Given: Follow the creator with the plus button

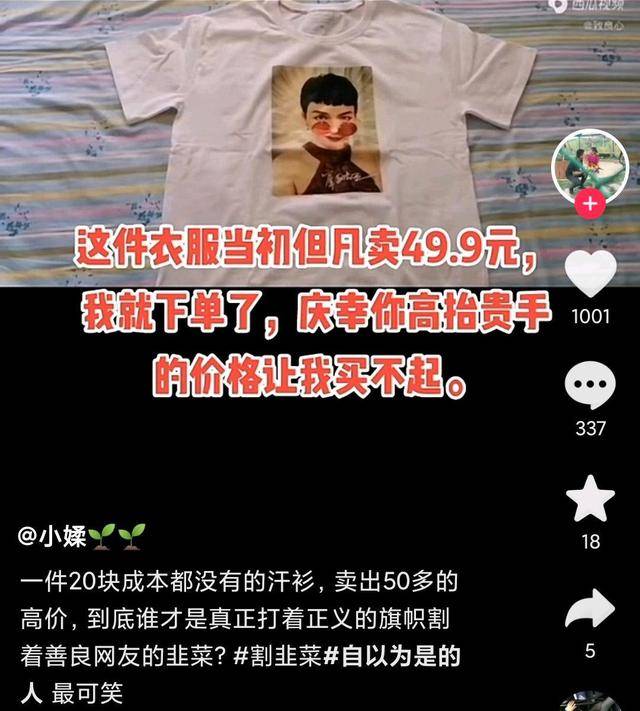Looking at the screenshot, I should 590,206.
